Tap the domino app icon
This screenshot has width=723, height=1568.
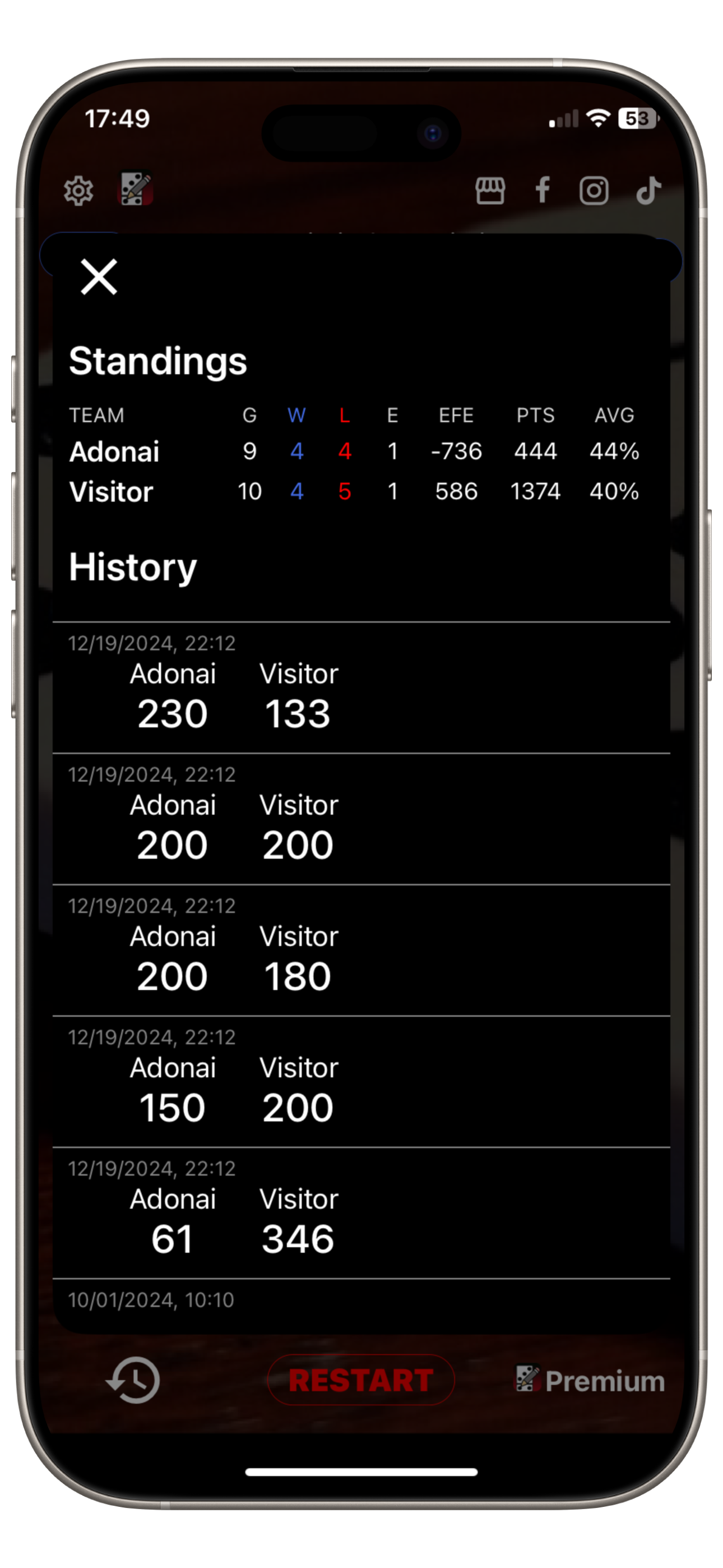(x=135, y=188)
